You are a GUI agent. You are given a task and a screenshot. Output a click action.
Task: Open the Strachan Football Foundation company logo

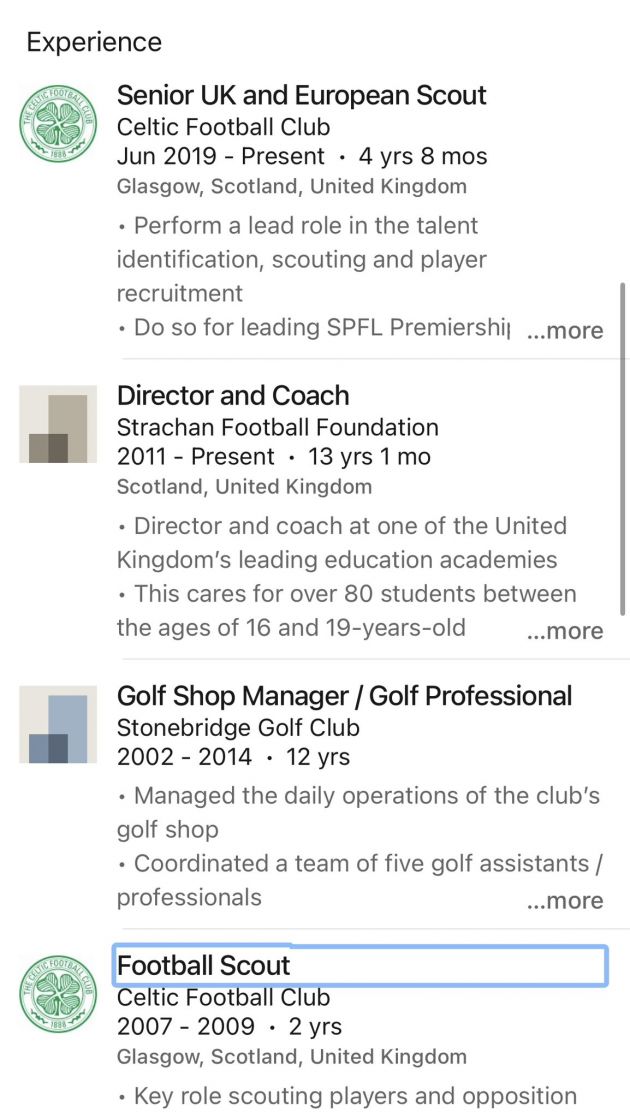click(x=58, y=424)
